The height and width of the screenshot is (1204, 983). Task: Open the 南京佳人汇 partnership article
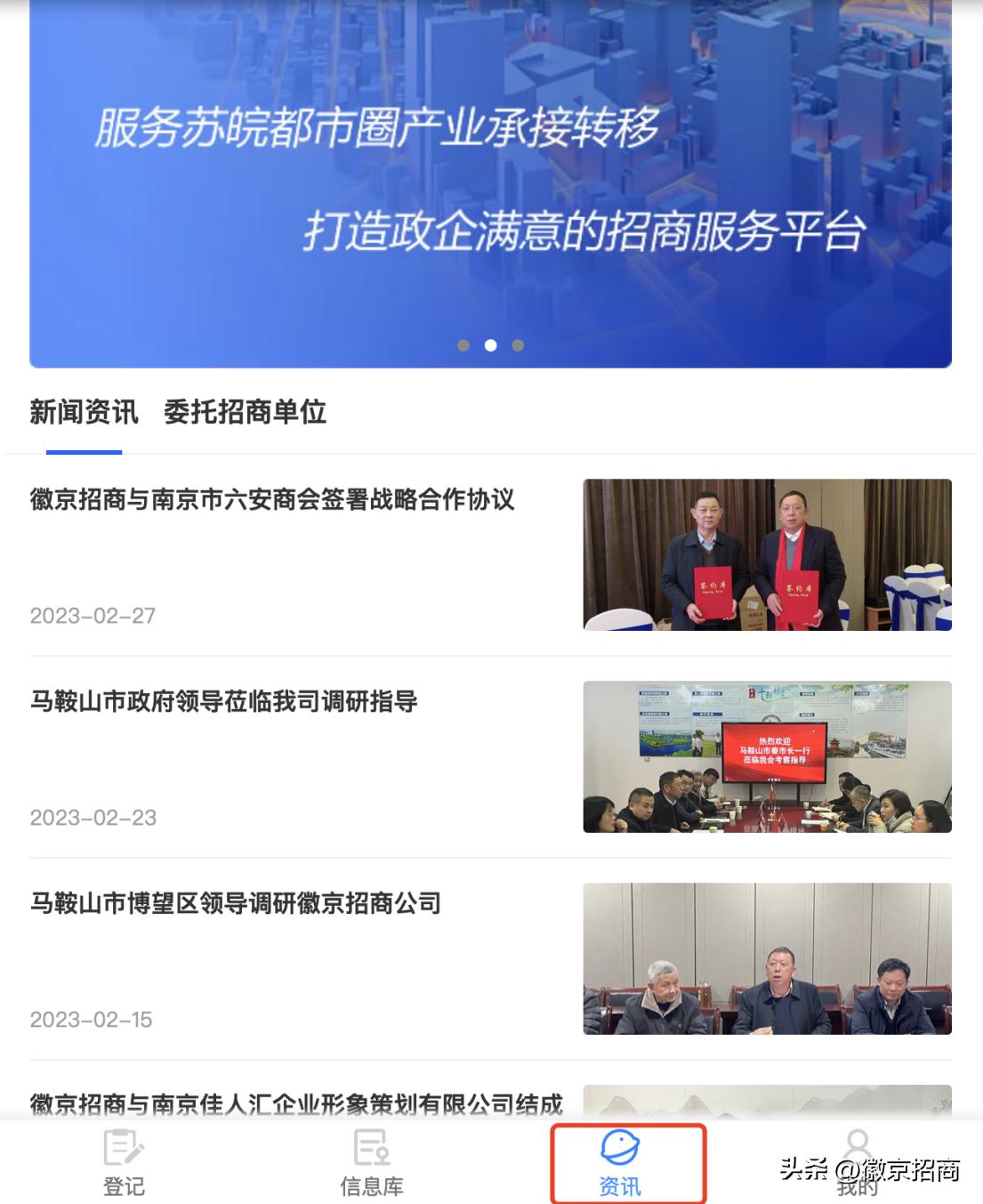point(296,1103)
